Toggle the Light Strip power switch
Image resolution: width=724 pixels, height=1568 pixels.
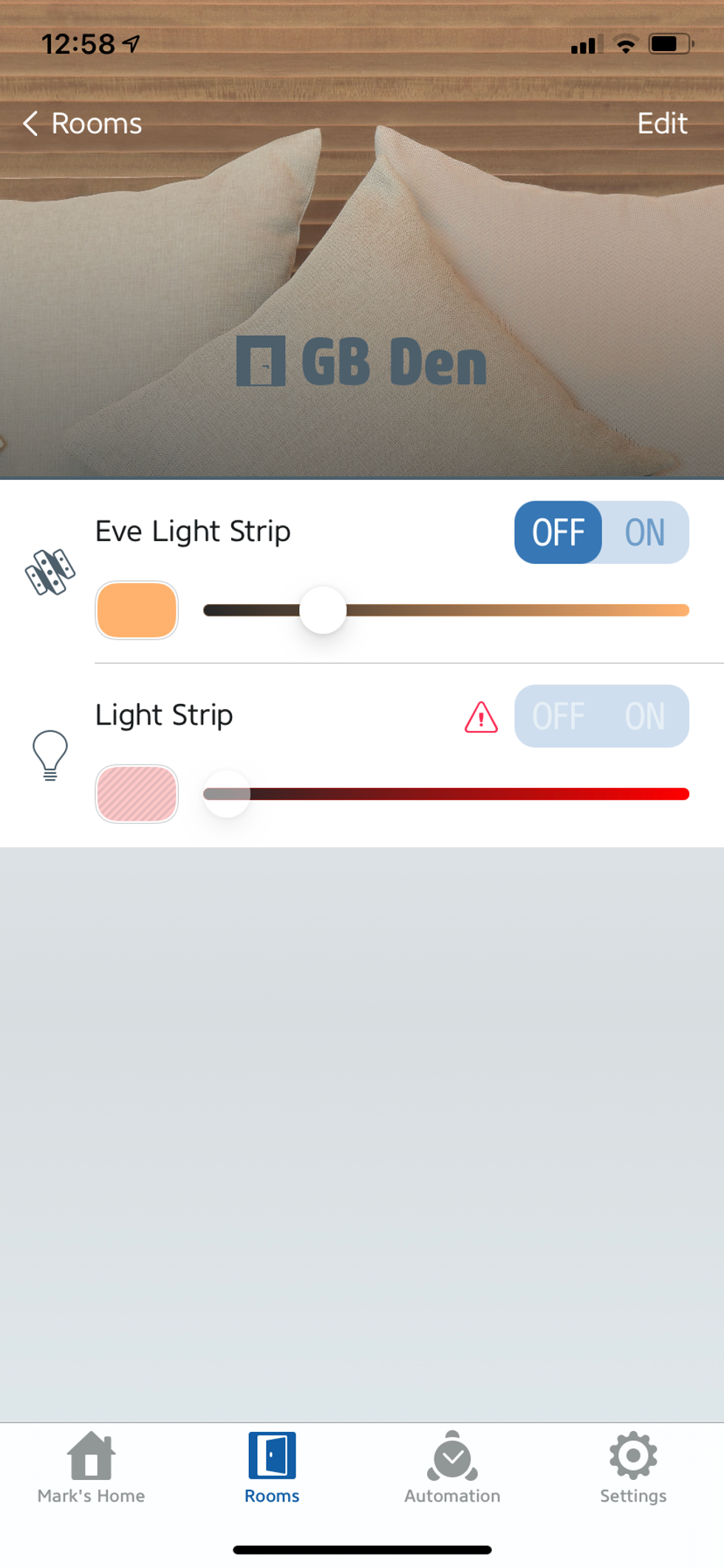601,716
